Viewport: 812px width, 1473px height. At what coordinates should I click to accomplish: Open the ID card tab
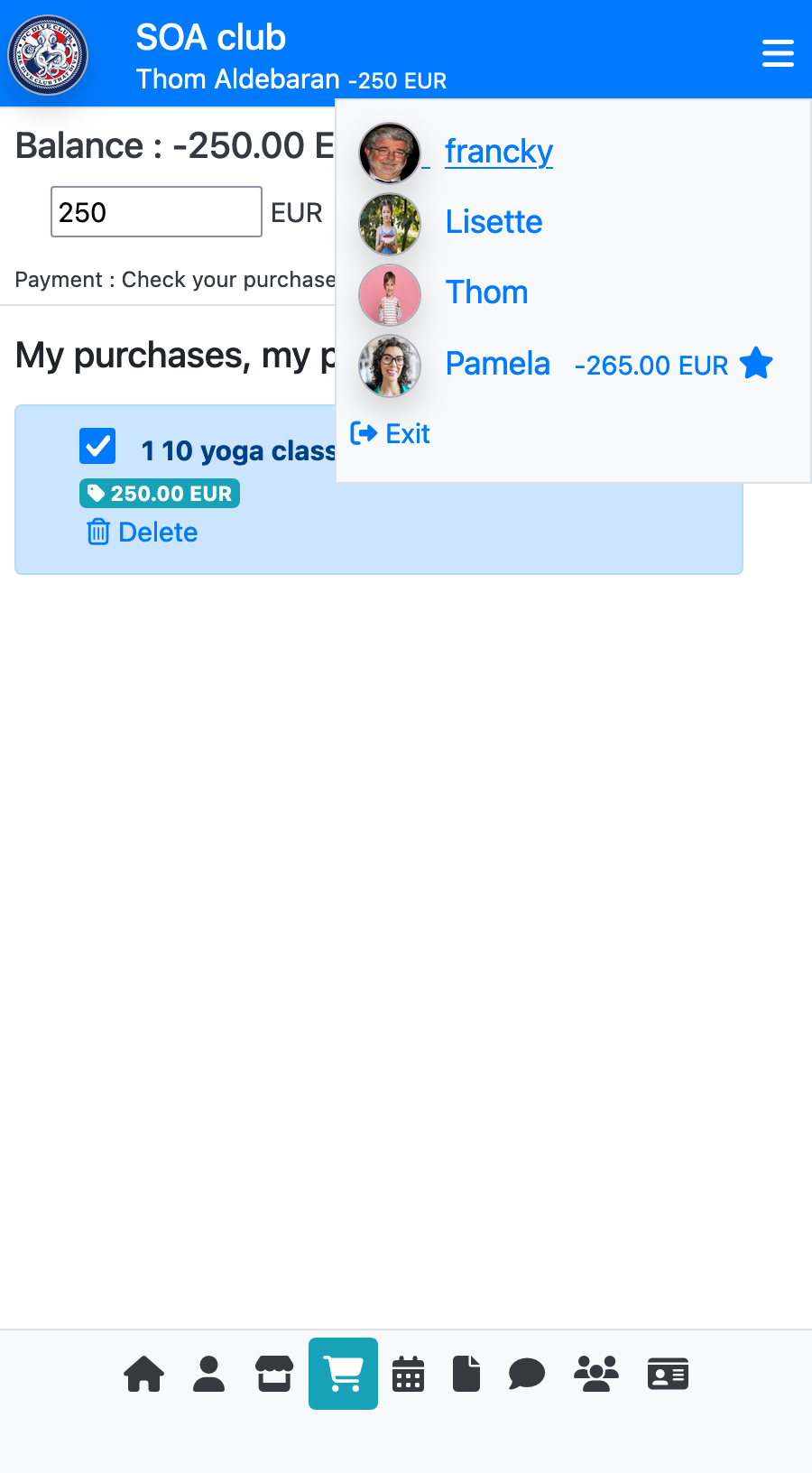(668, 1374)
